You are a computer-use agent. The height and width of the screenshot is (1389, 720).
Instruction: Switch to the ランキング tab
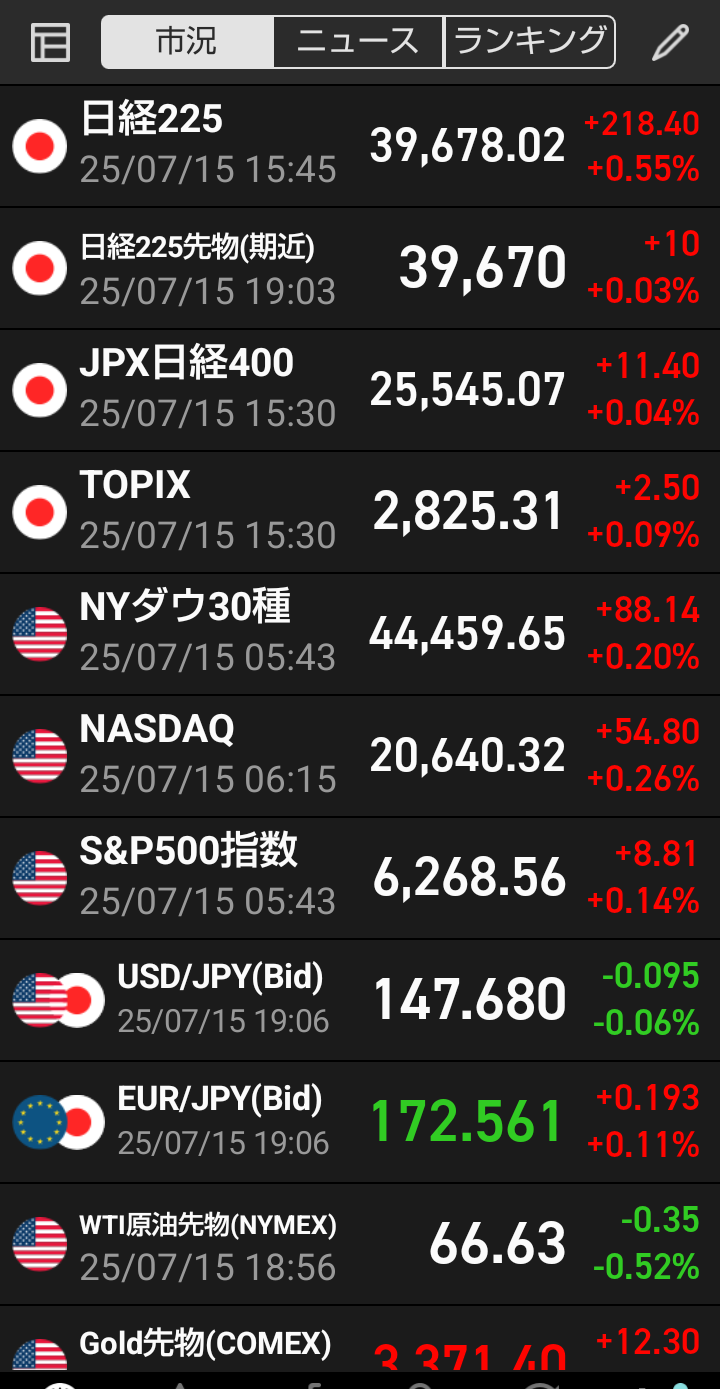point(530,42)
